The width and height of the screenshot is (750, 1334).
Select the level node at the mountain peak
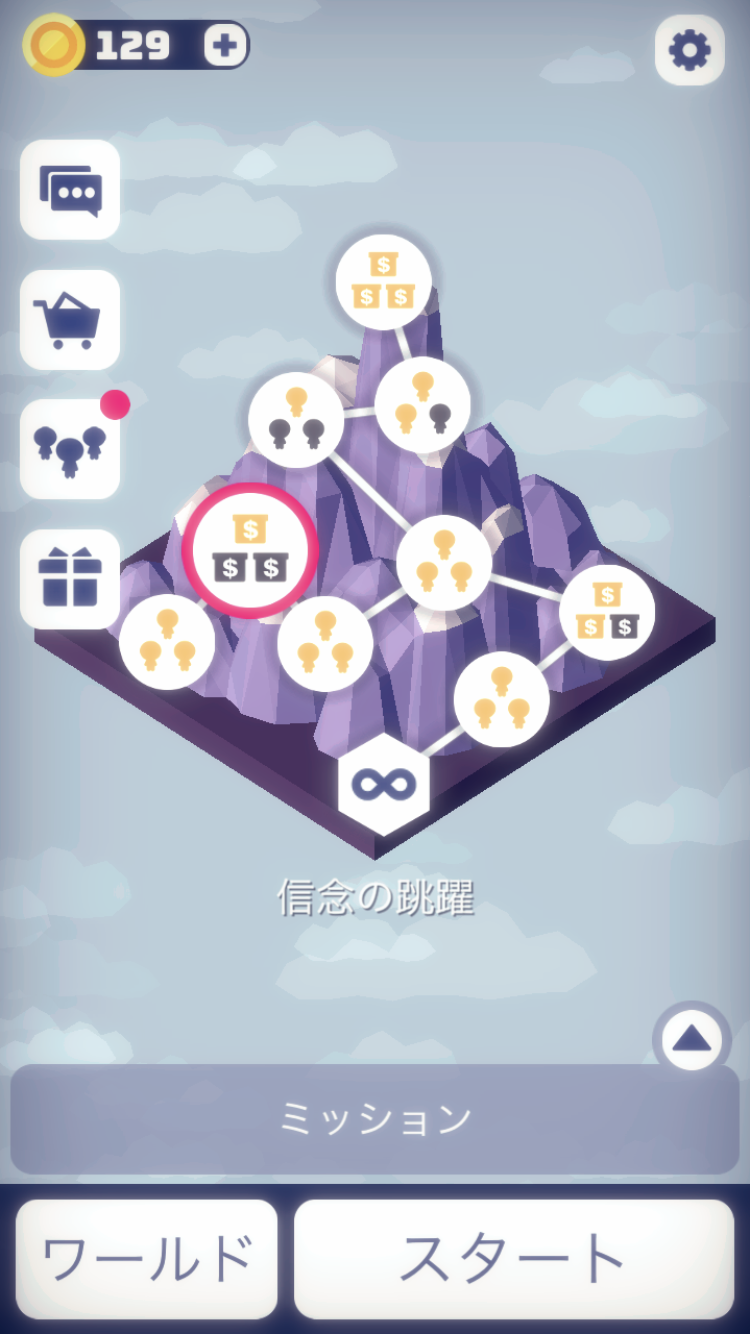tap(384, 281)
